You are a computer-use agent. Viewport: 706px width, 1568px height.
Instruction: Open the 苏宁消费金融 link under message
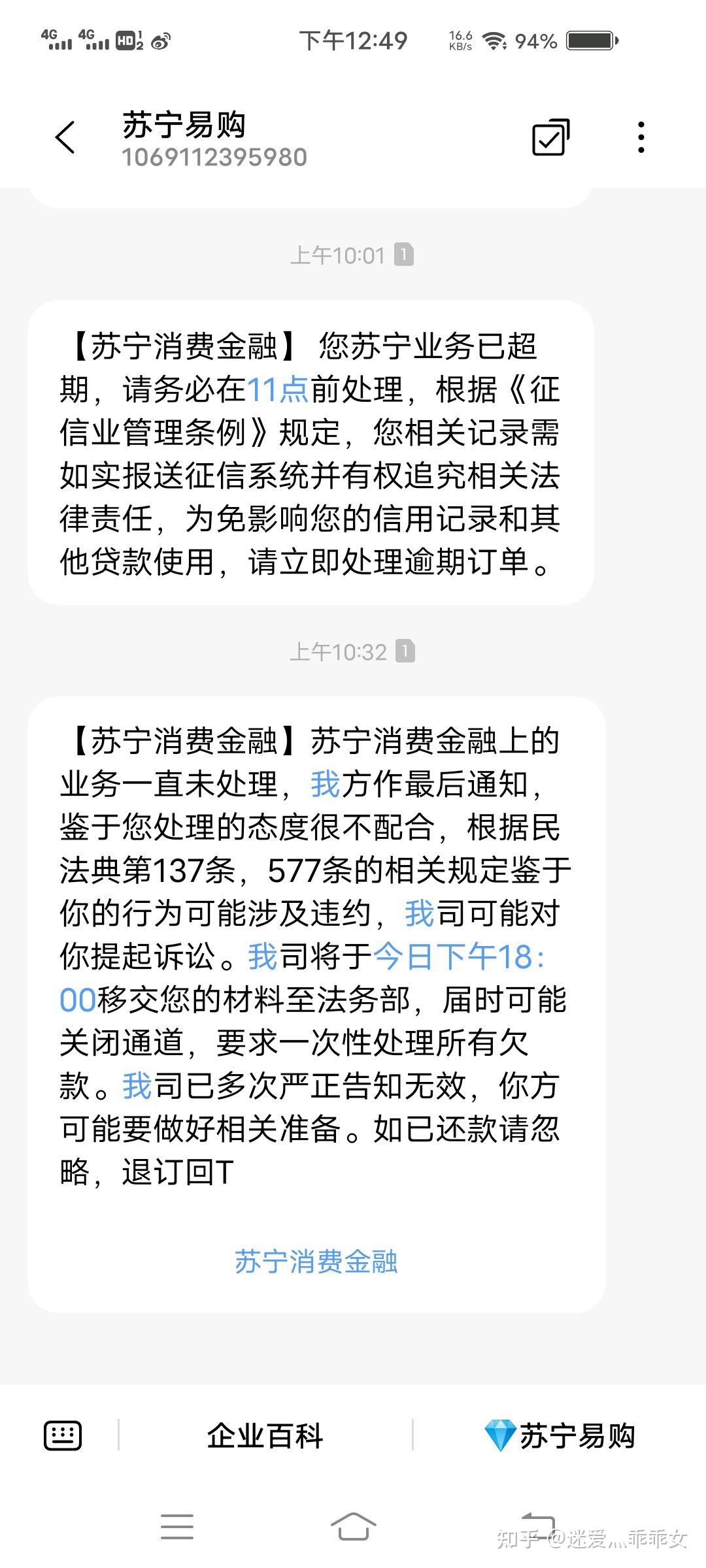(316, 1262)
